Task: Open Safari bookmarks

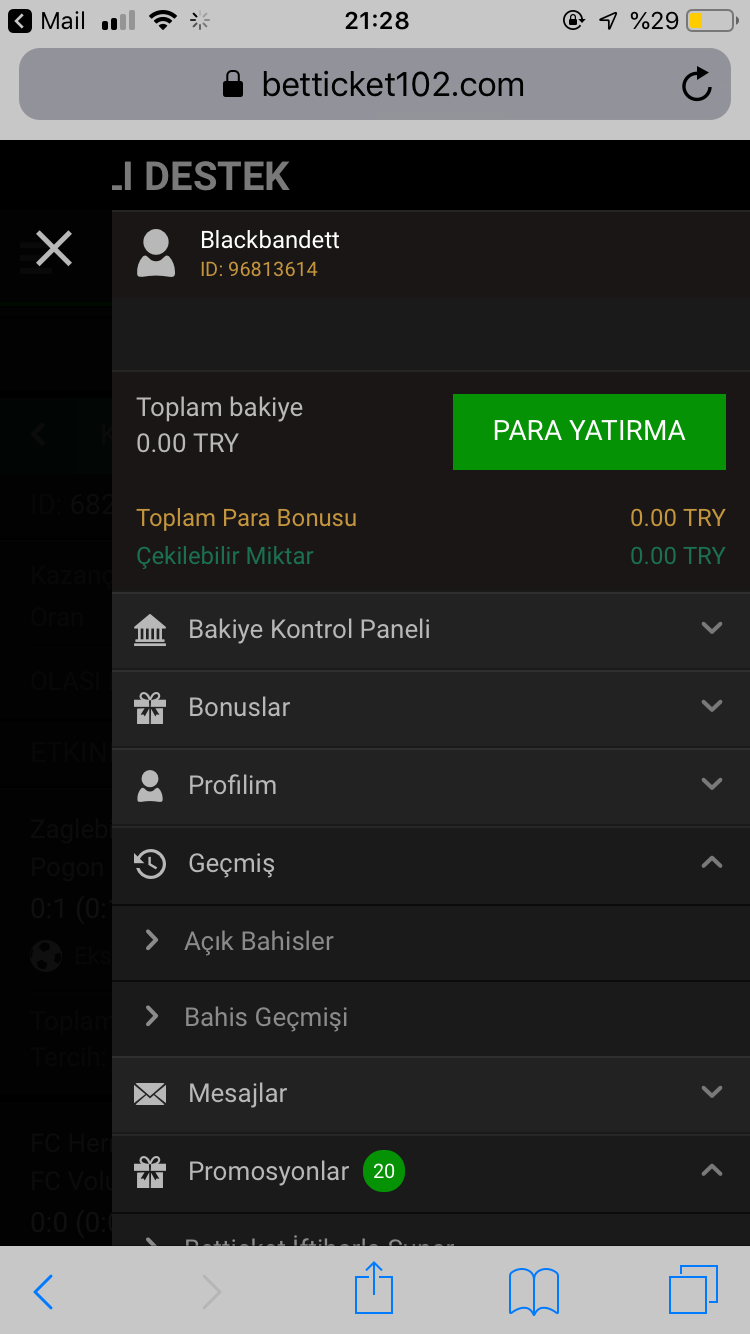Action: point(534,1291)
